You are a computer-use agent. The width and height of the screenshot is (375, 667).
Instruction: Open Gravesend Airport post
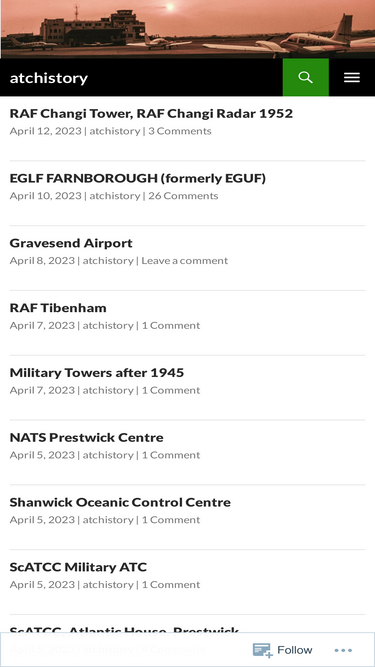point(71,243)
